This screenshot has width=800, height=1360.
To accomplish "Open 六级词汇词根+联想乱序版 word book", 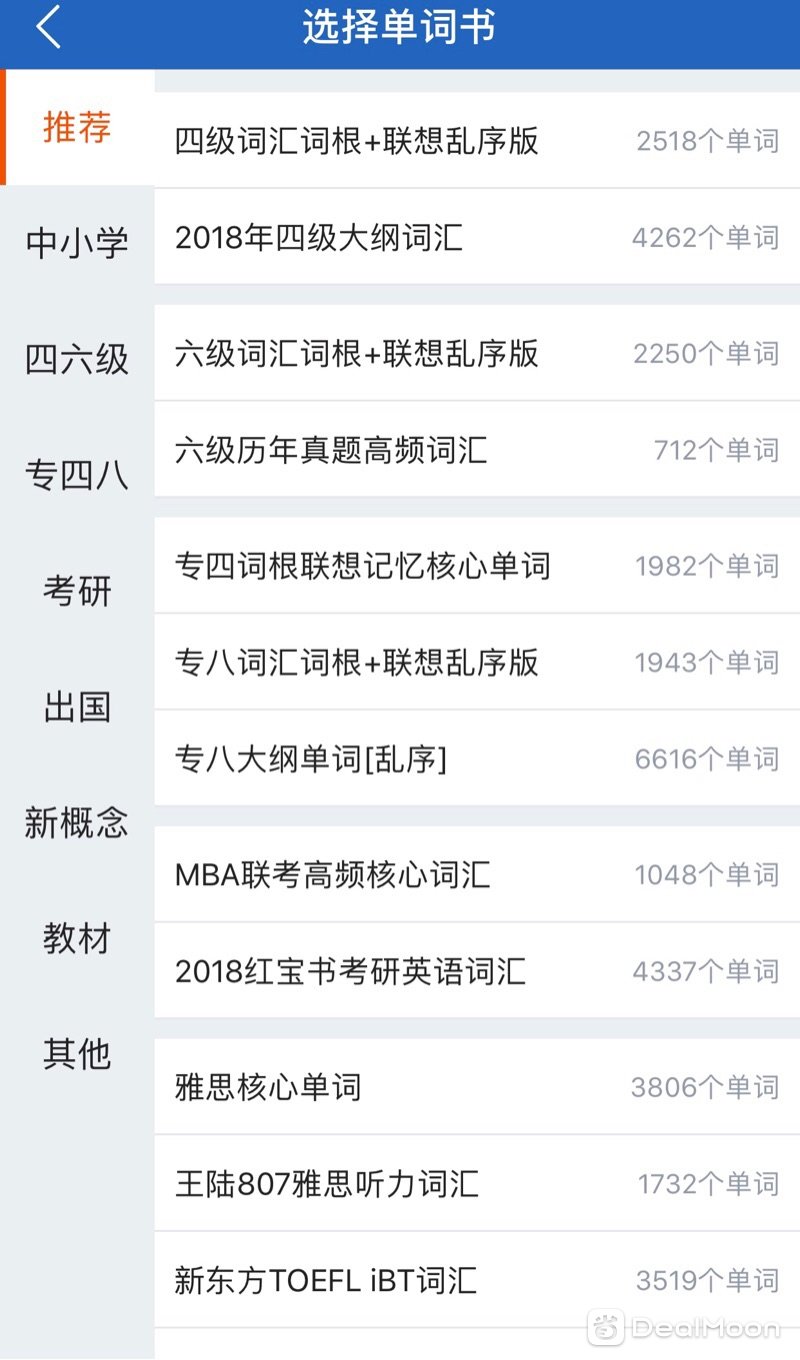I will 477,353.
